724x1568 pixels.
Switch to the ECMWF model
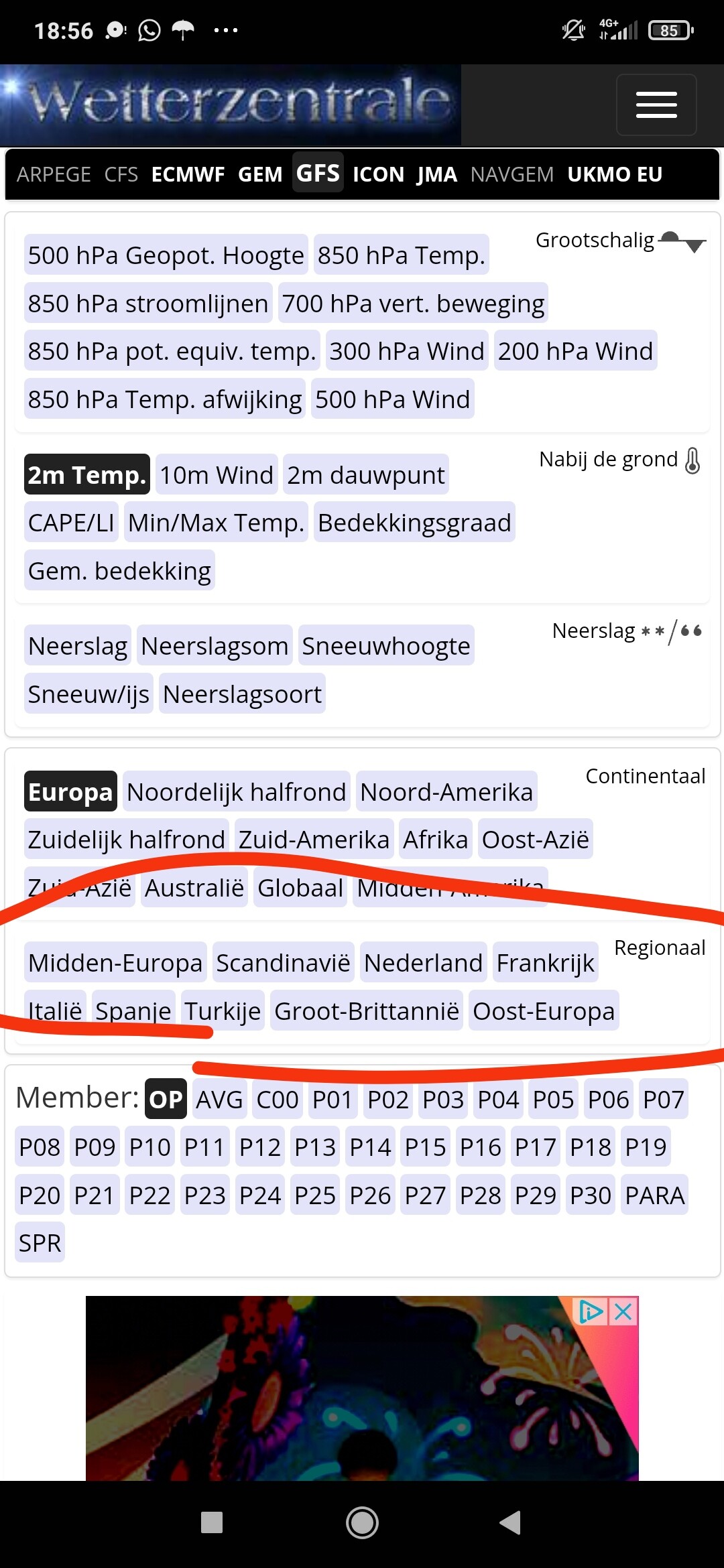click(188, 174)
